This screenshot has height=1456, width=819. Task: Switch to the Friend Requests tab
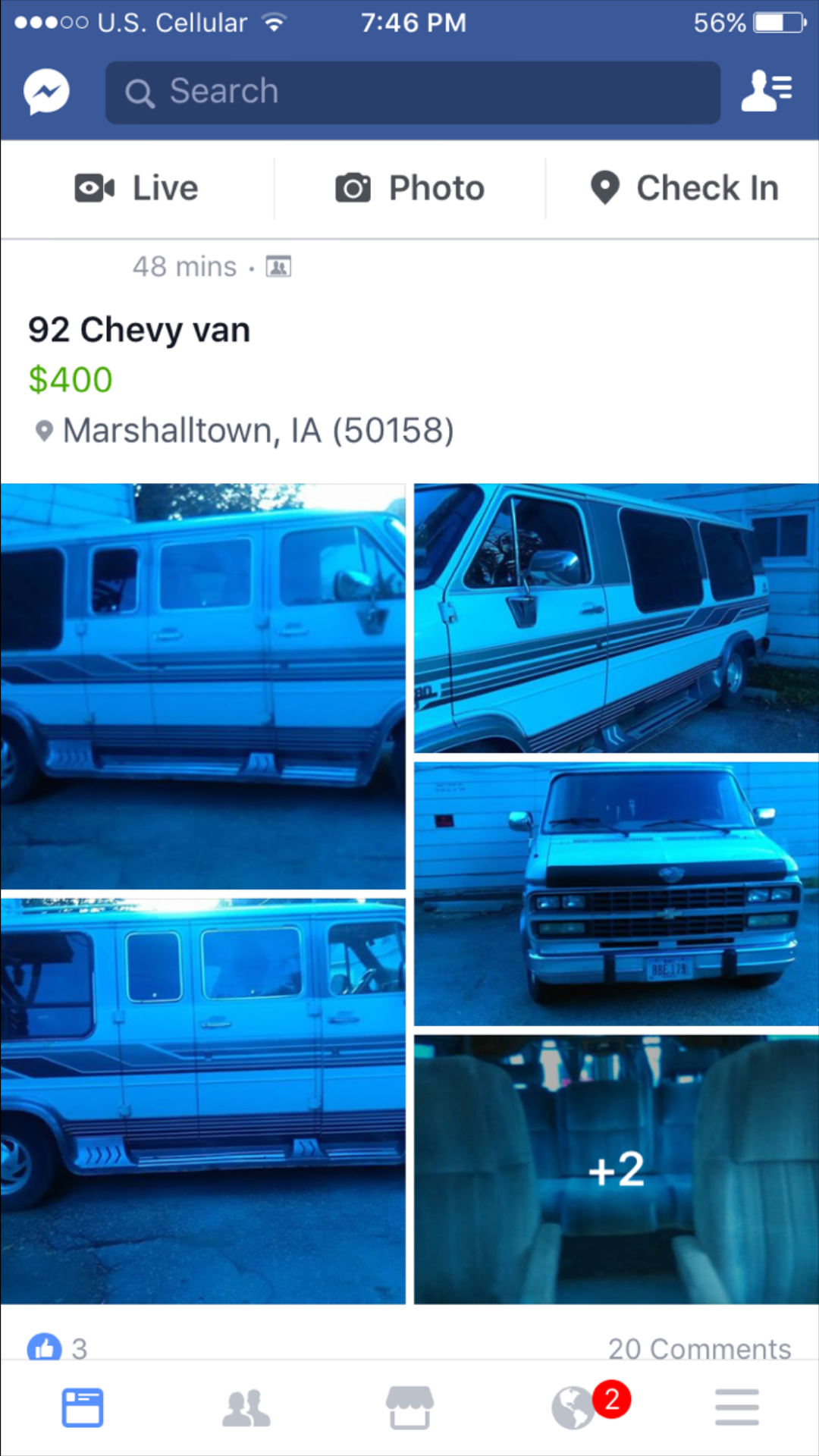(246, 1408)
